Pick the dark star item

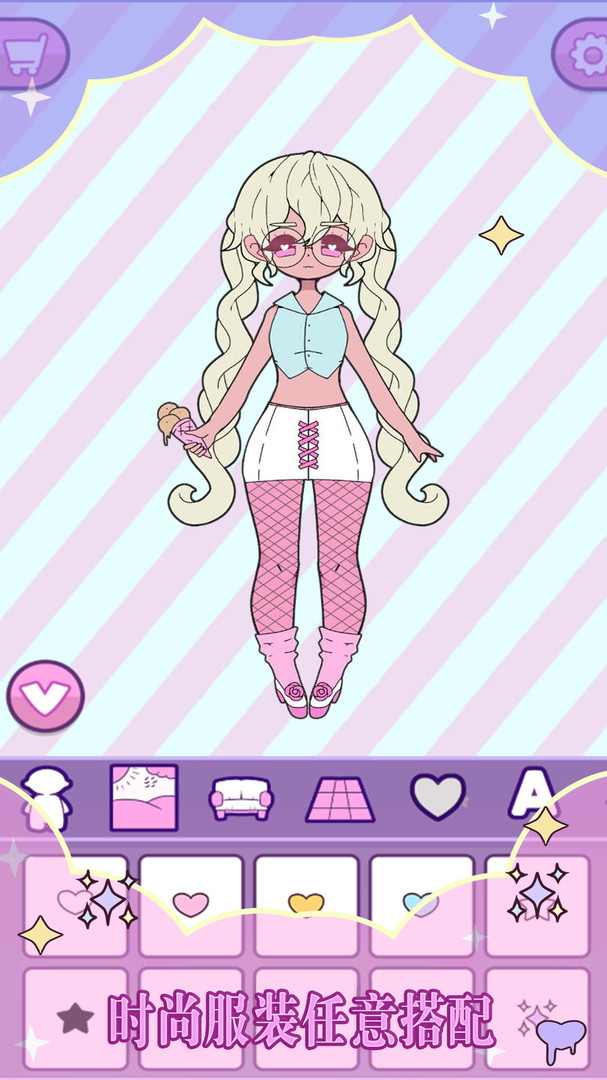(x=75, y=1018)
